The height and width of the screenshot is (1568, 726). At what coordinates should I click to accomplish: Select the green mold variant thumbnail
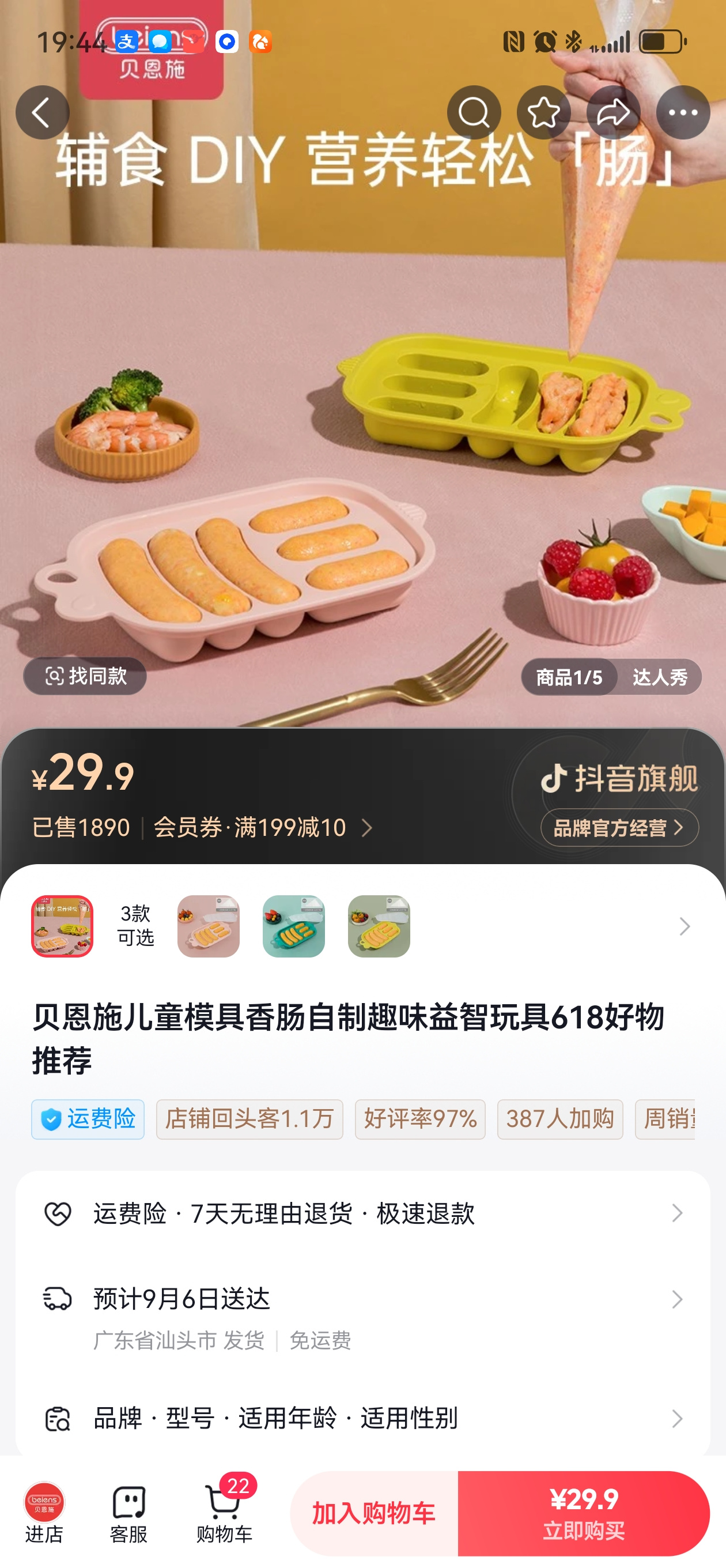pos(293,926)
